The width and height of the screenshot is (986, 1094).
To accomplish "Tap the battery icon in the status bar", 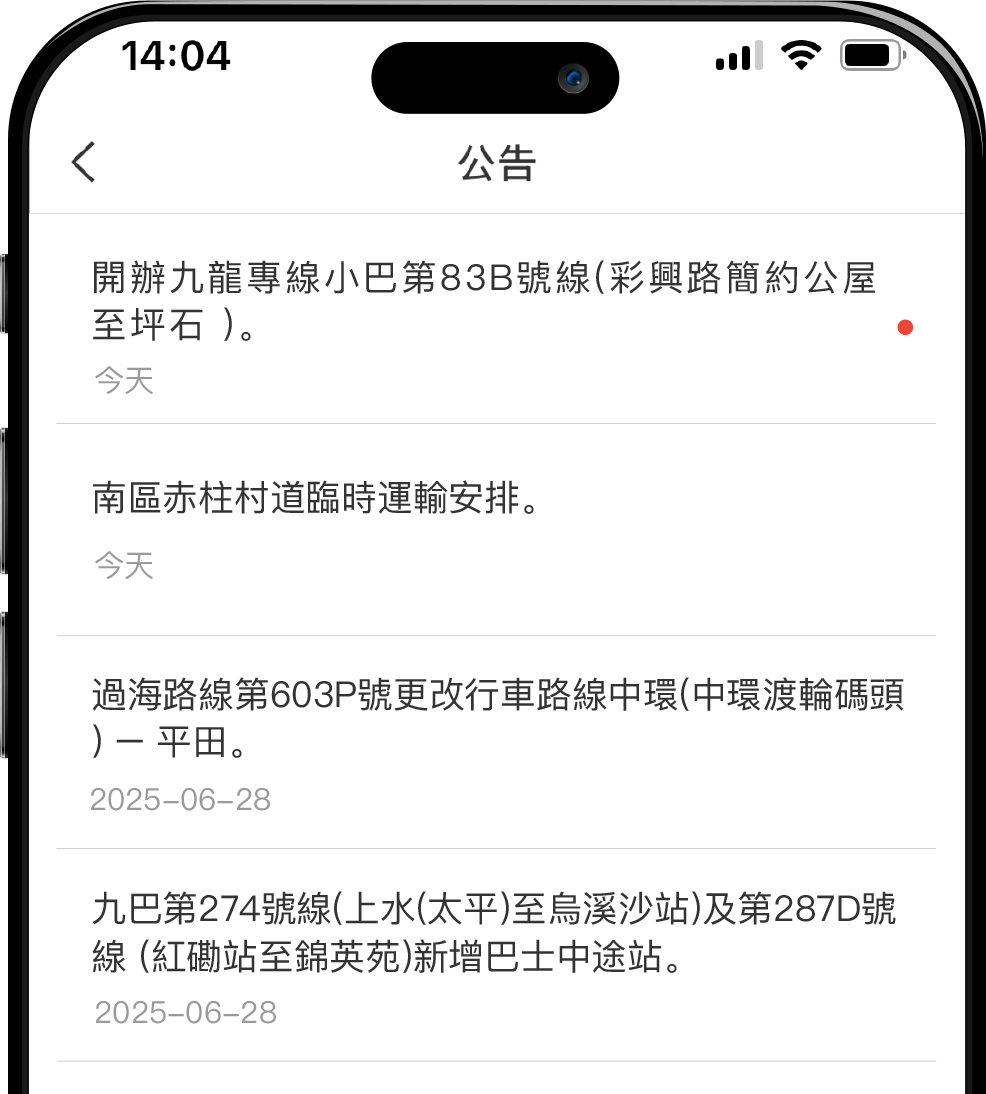I will coord(871,56).
